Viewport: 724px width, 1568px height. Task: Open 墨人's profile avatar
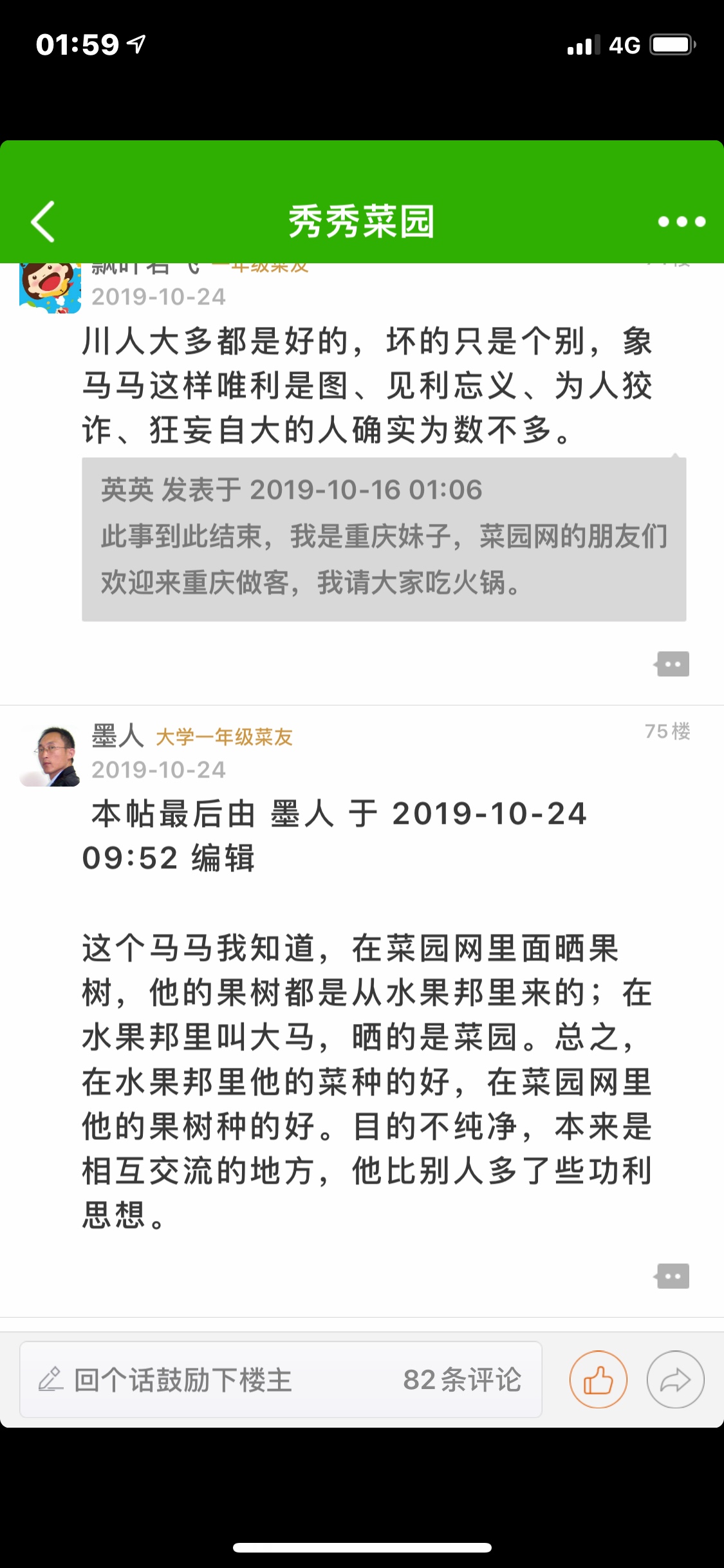(50, 756)
